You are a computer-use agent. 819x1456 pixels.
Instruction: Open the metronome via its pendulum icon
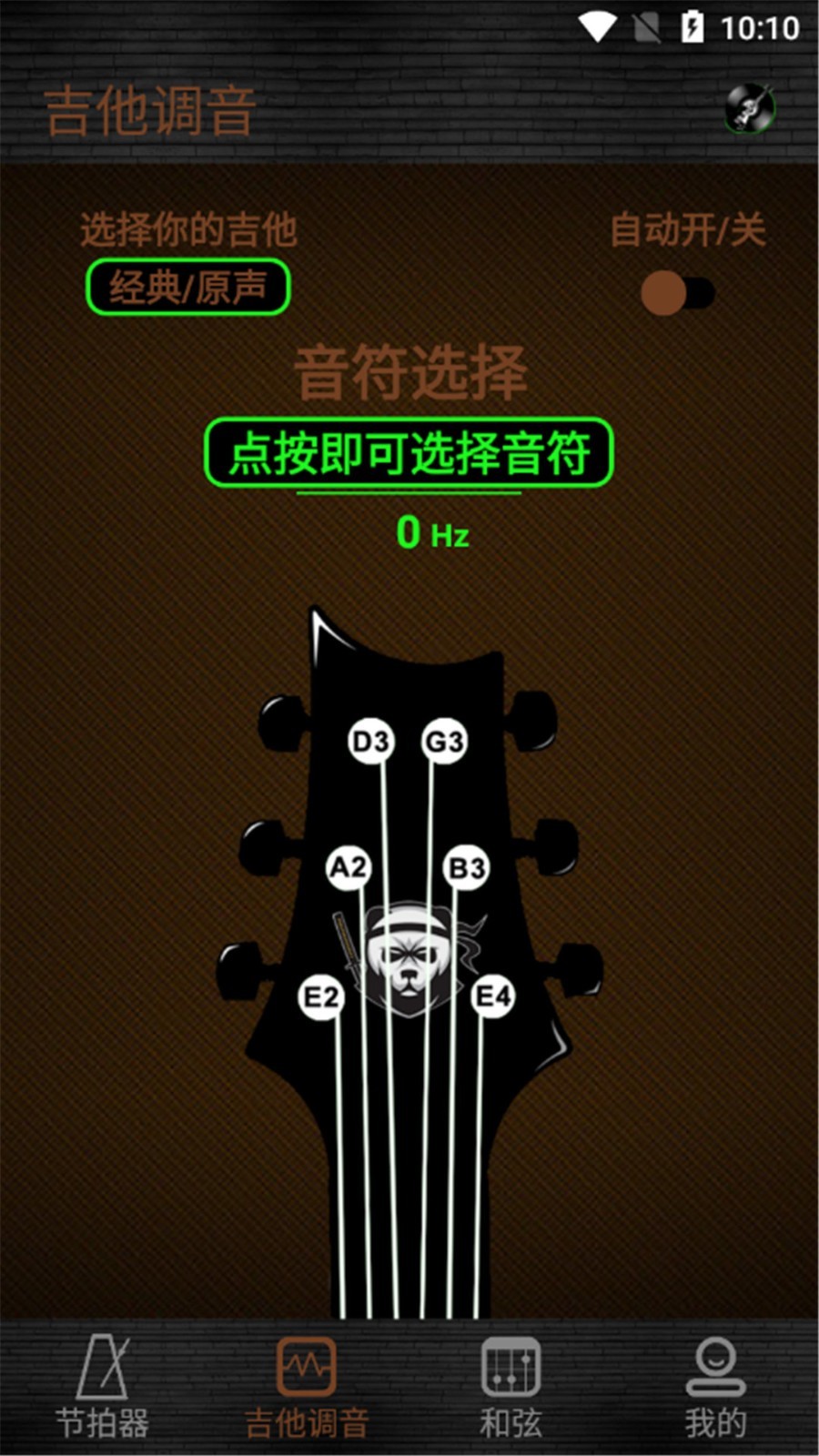[x=103, y=1367]
